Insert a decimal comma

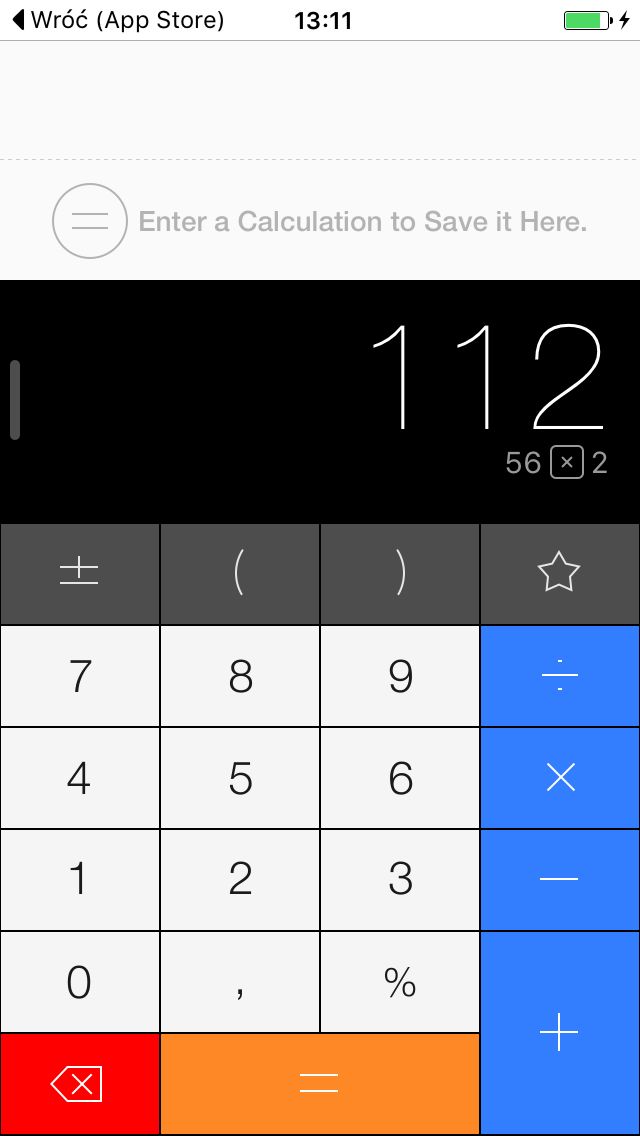click(x=240, y=982)
